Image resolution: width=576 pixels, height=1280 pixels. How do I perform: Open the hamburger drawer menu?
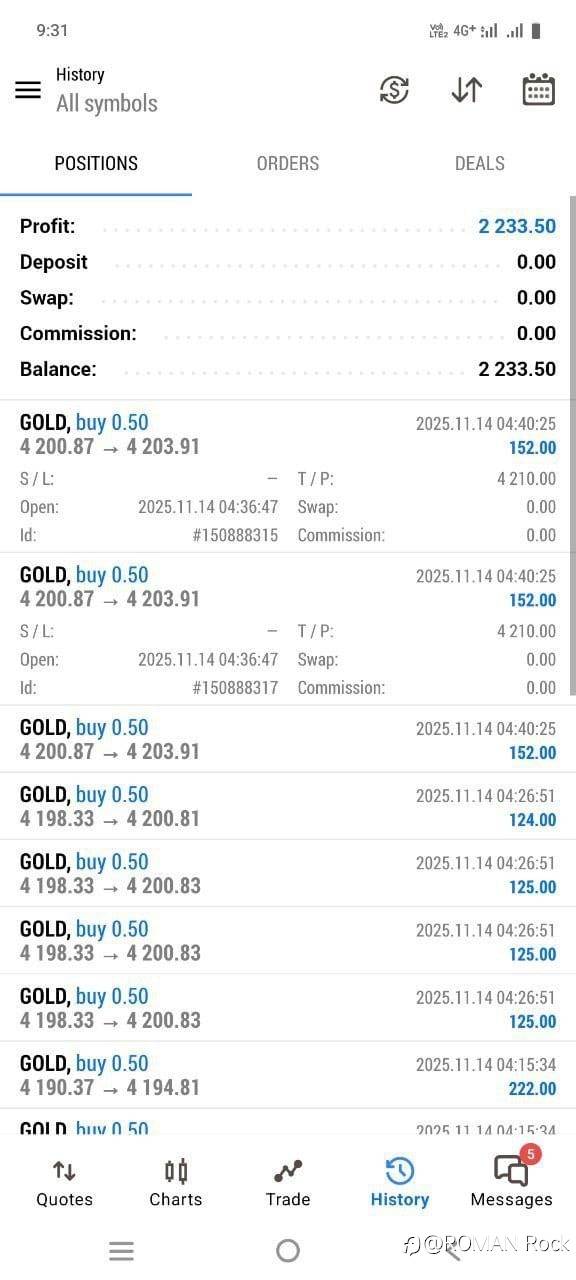(28, 90)
